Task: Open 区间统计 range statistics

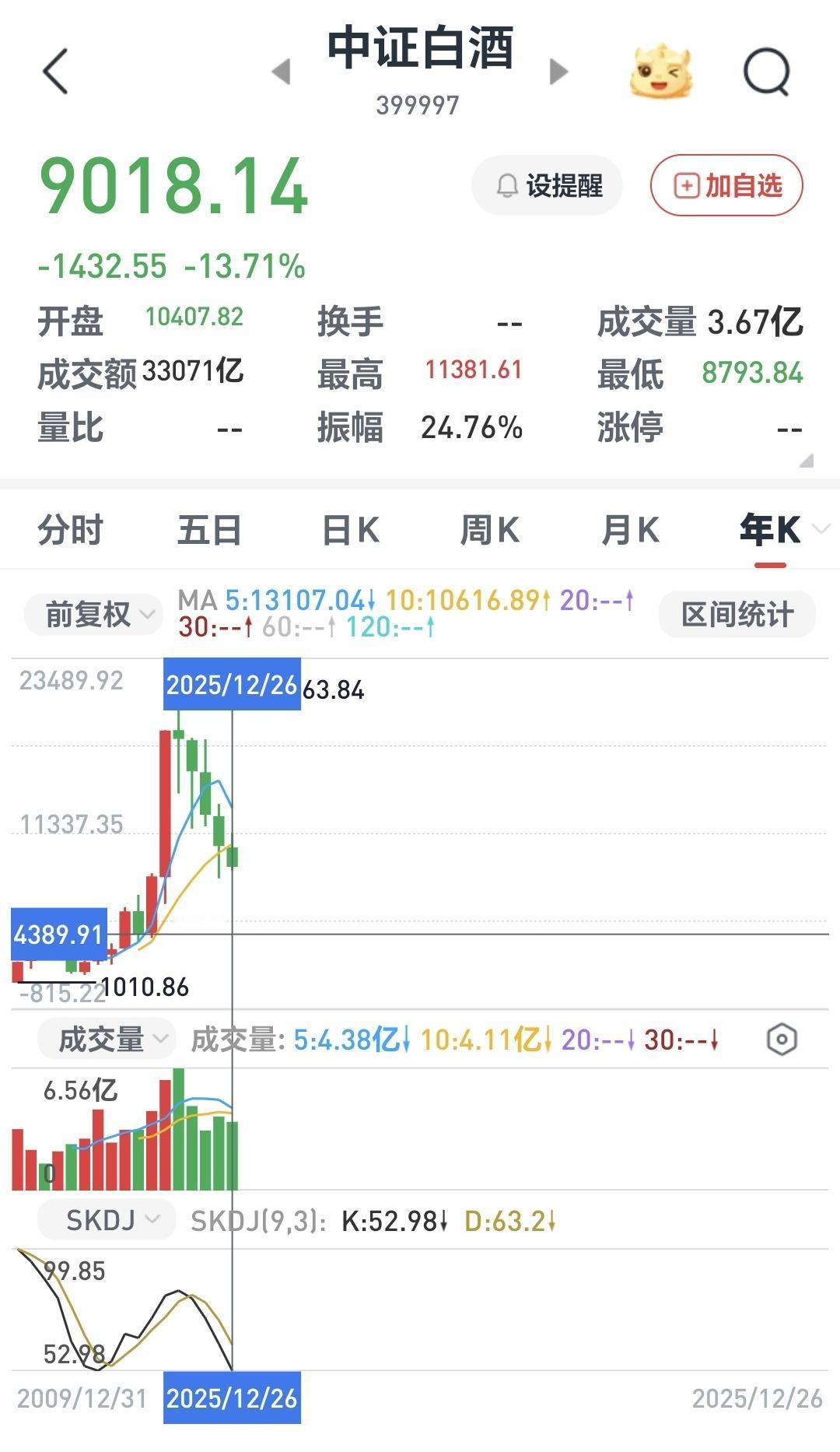Action: pyautogui.click(x=736, y=614)
